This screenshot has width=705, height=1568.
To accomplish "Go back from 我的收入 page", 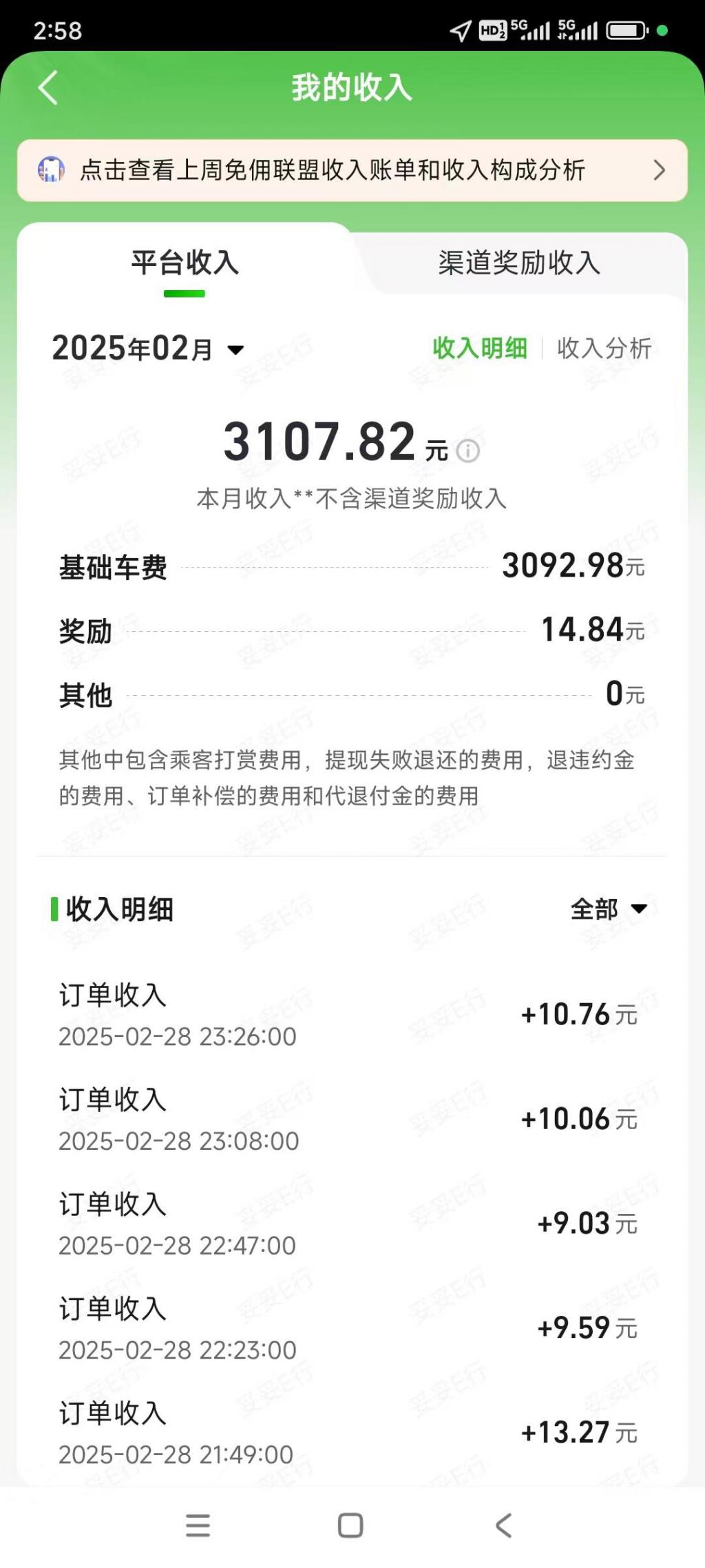I will coord(48,88).
